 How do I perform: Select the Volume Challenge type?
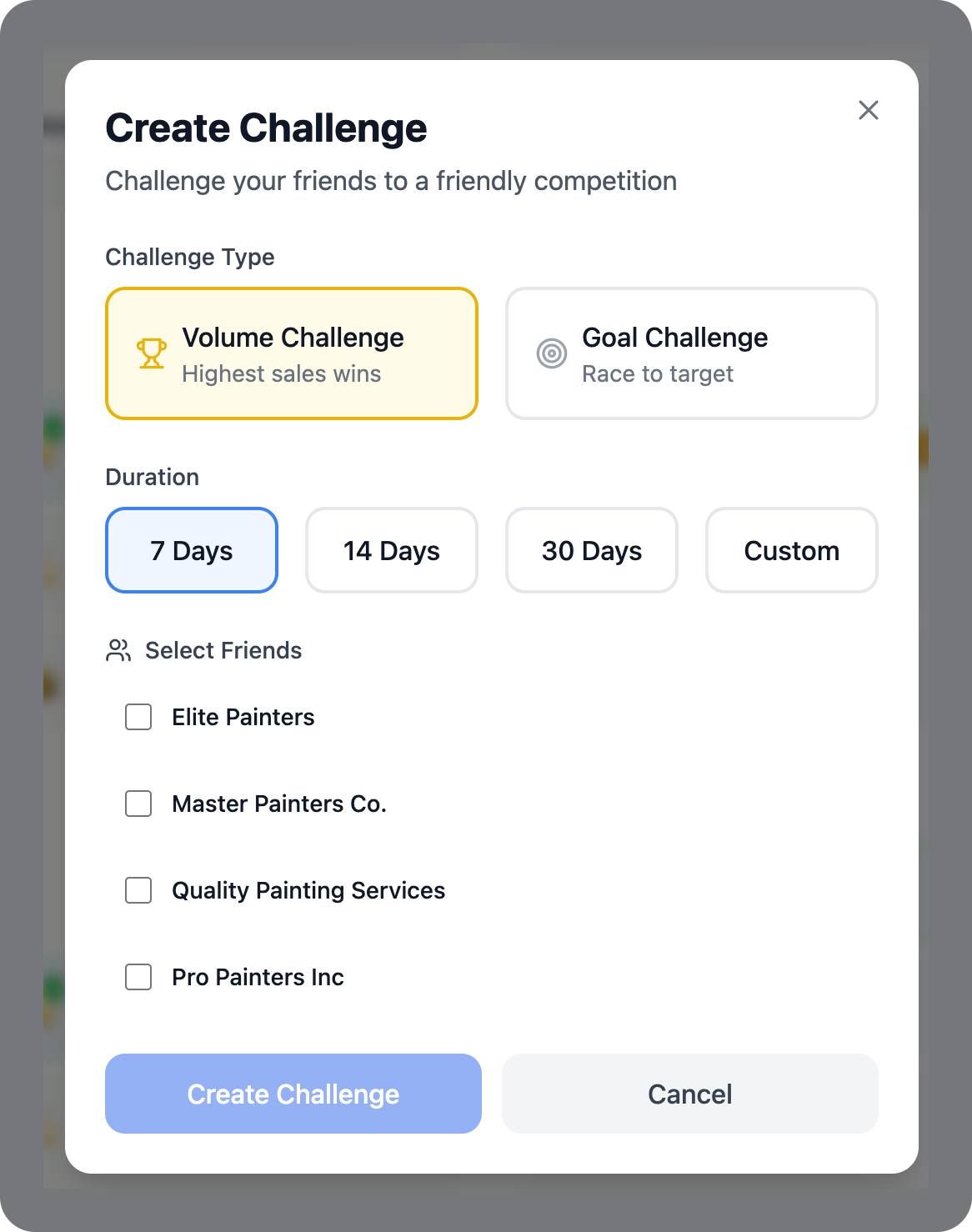(291, 353)
